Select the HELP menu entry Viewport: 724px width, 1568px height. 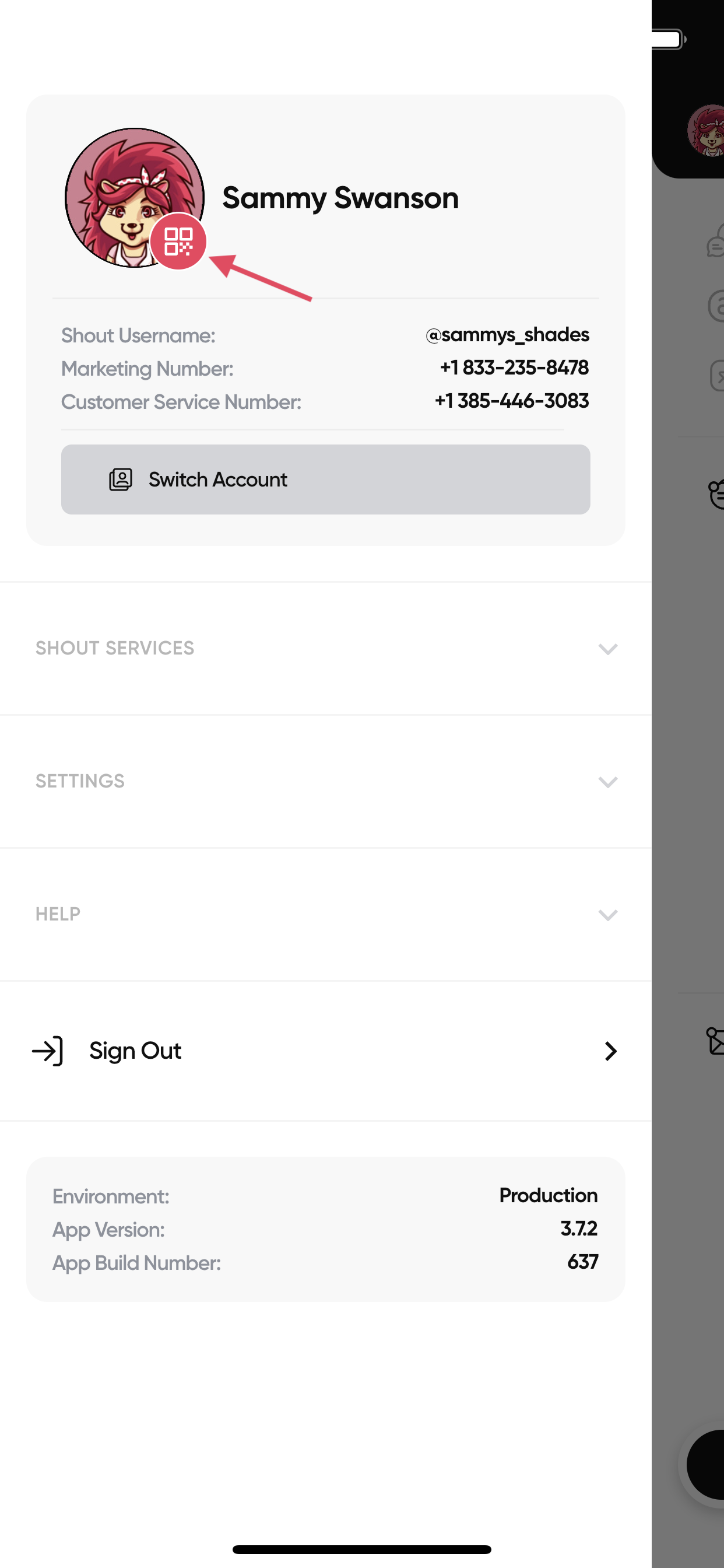(x=57, y=914)
